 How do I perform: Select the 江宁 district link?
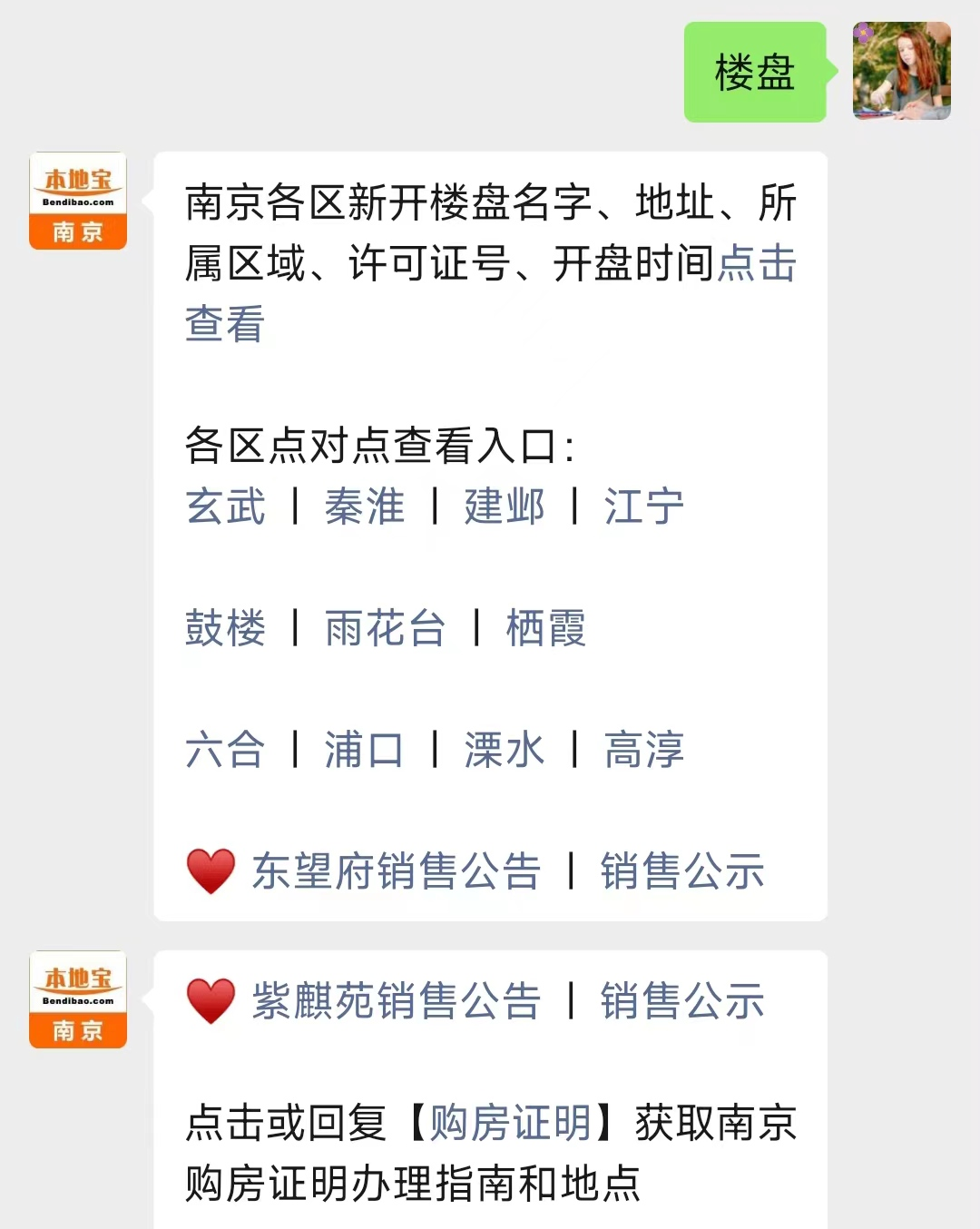pos(644,506)
